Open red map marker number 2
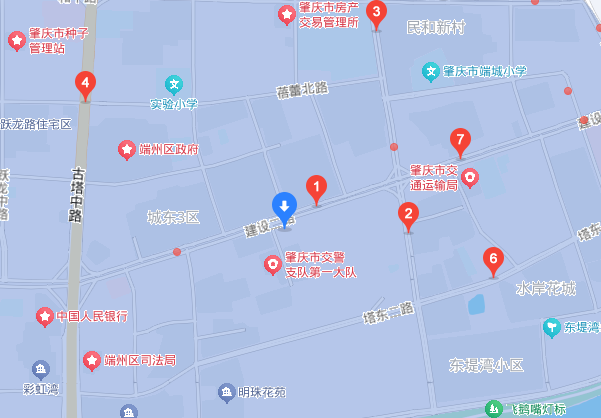Screen dimensions: 601x418 tap(407, 214)
